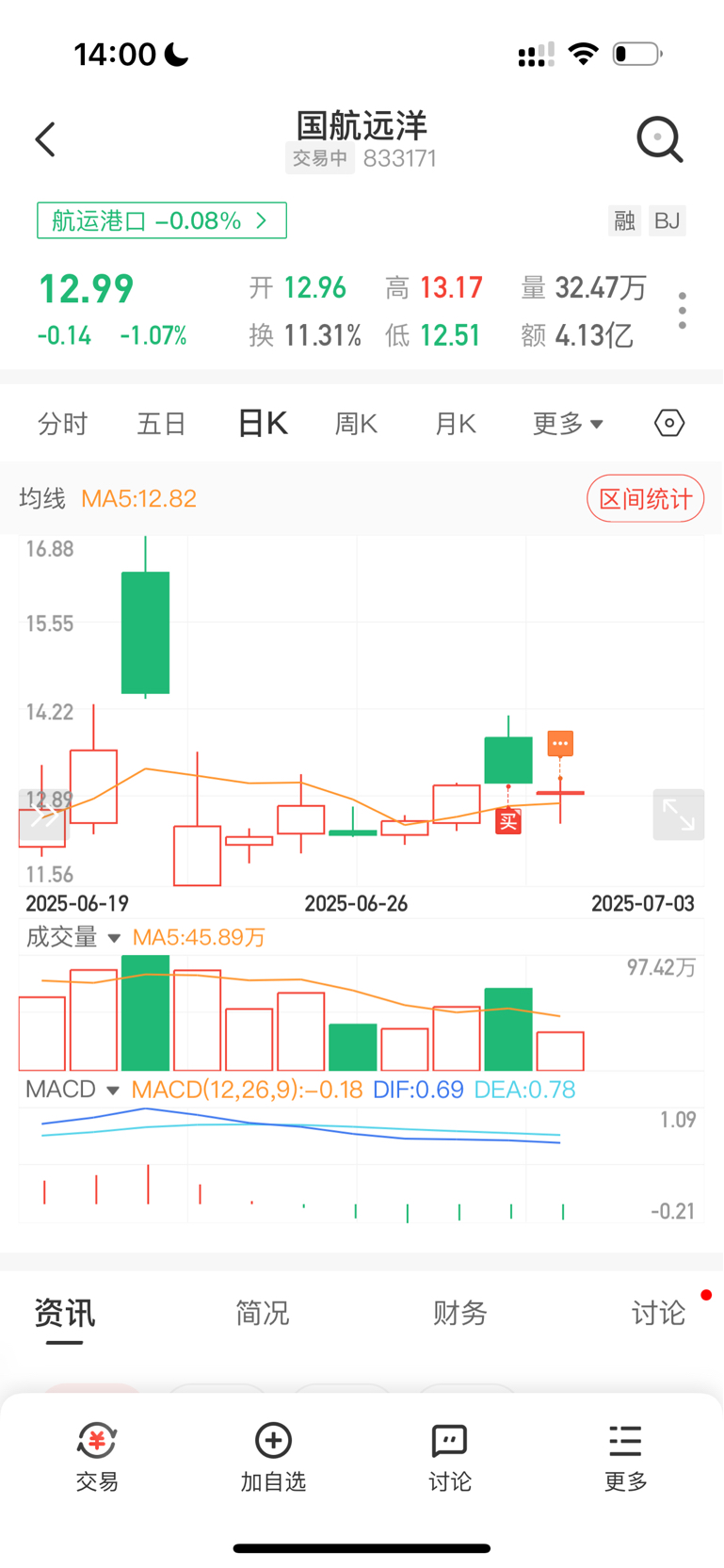Switch to the 分时 chart tab

pos(62,424)
